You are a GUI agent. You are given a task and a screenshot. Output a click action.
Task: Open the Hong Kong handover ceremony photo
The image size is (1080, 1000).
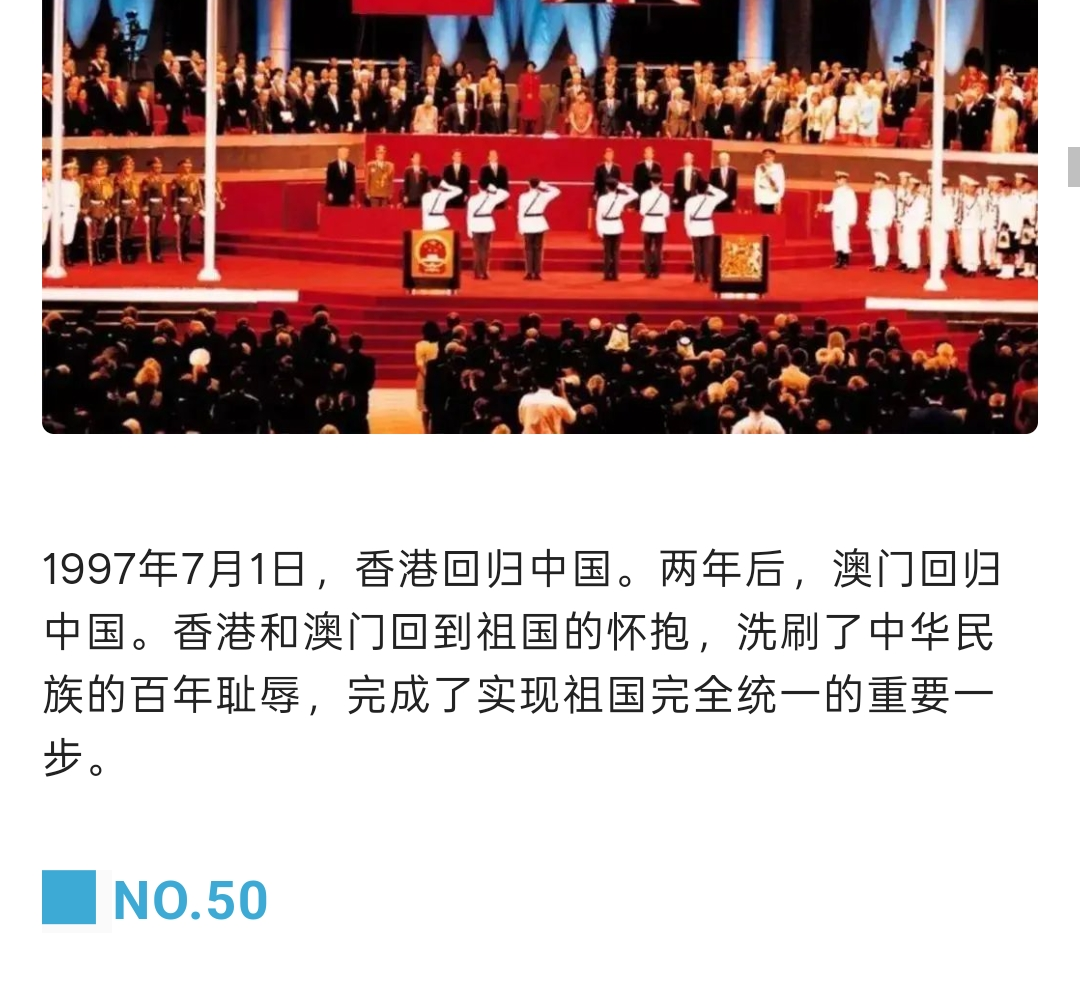point(540,215)
